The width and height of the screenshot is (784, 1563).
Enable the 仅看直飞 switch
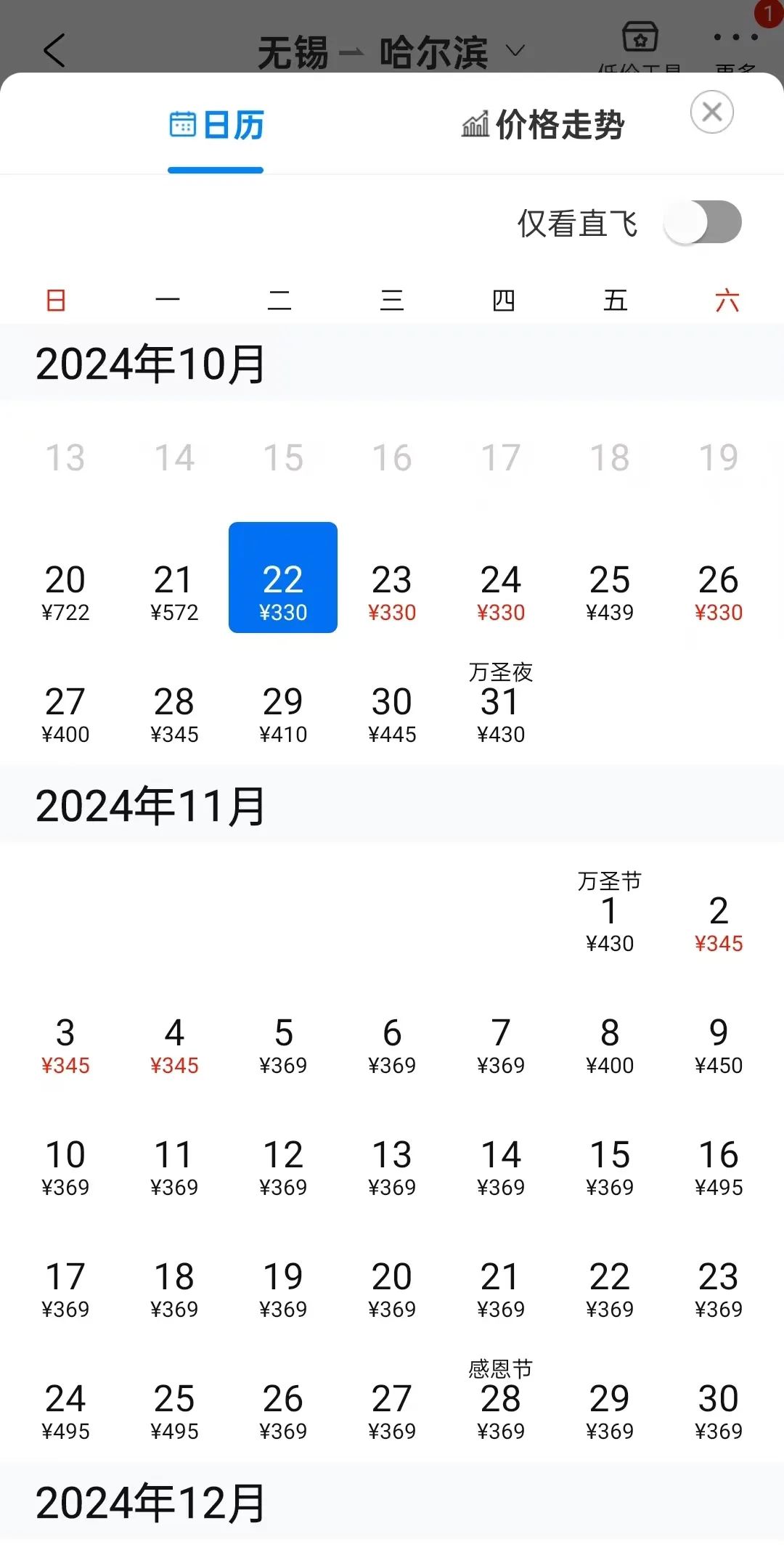coord(703,222)
